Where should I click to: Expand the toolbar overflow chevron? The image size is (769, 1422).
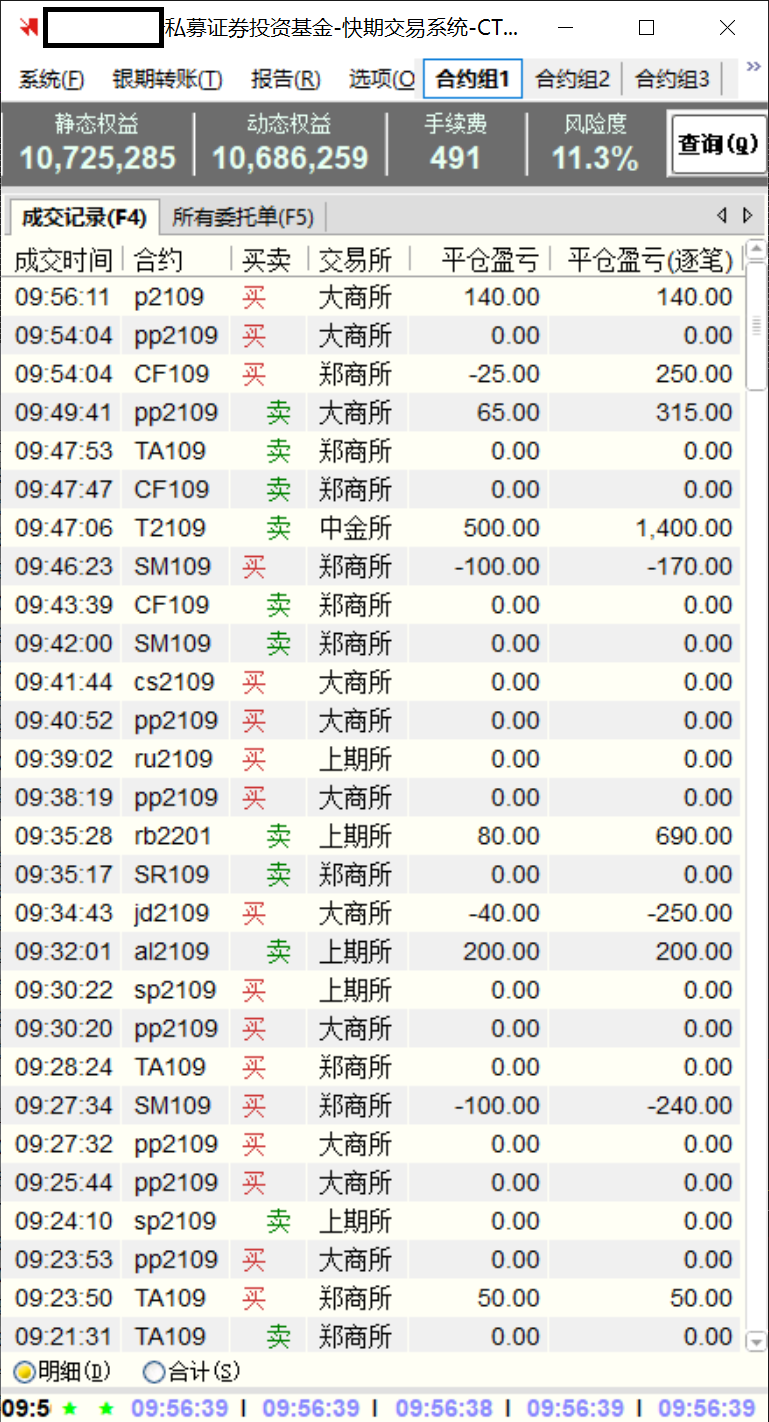coord(755,67)
